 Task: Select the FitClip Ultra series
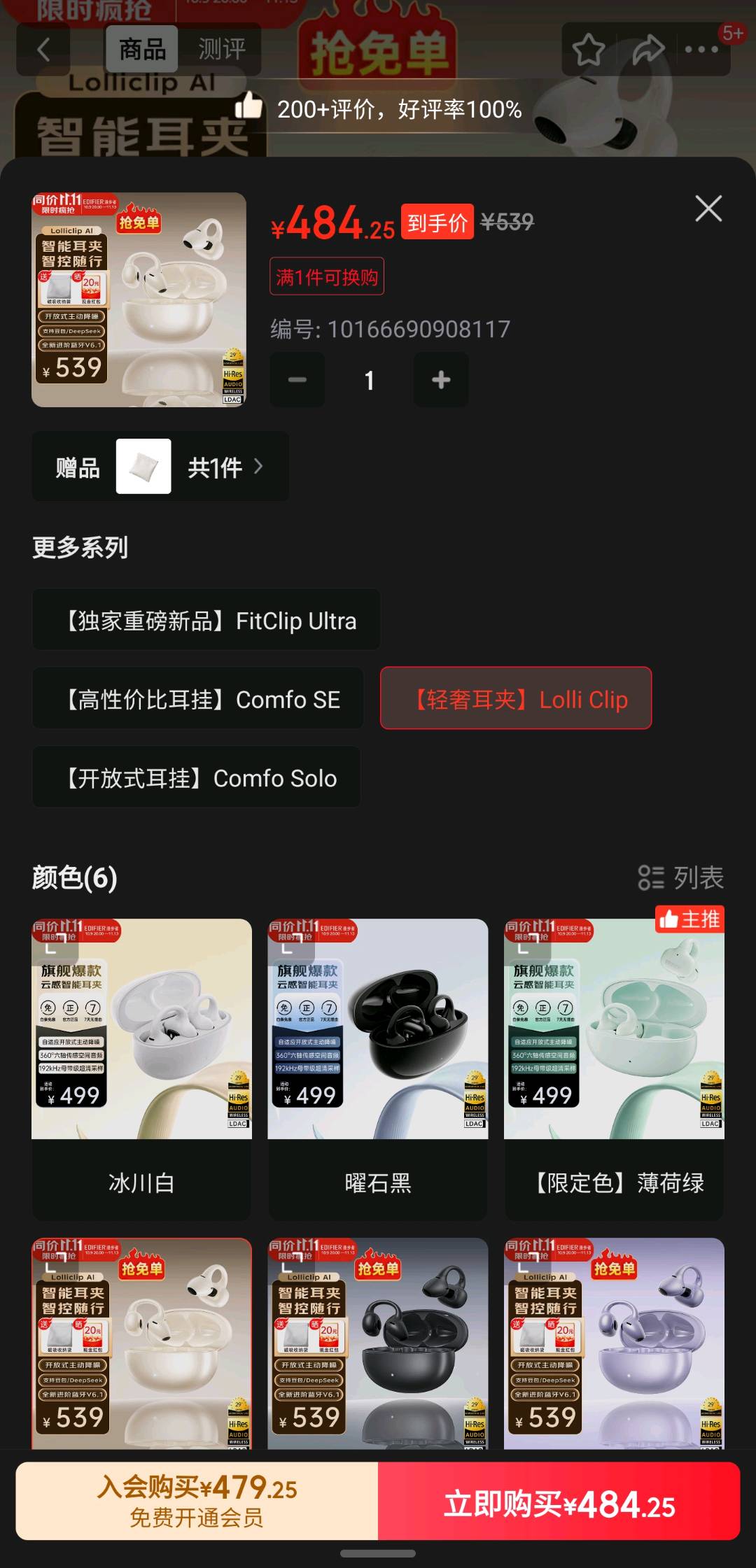[206, 621]
